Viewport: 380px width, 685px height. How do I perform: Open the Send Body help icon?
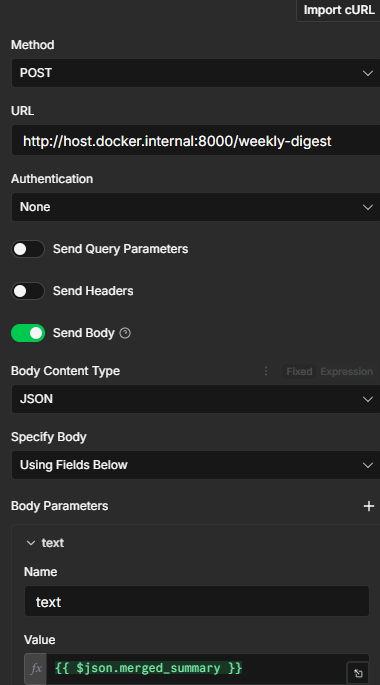pyautogui.click(x=125, y=333)
